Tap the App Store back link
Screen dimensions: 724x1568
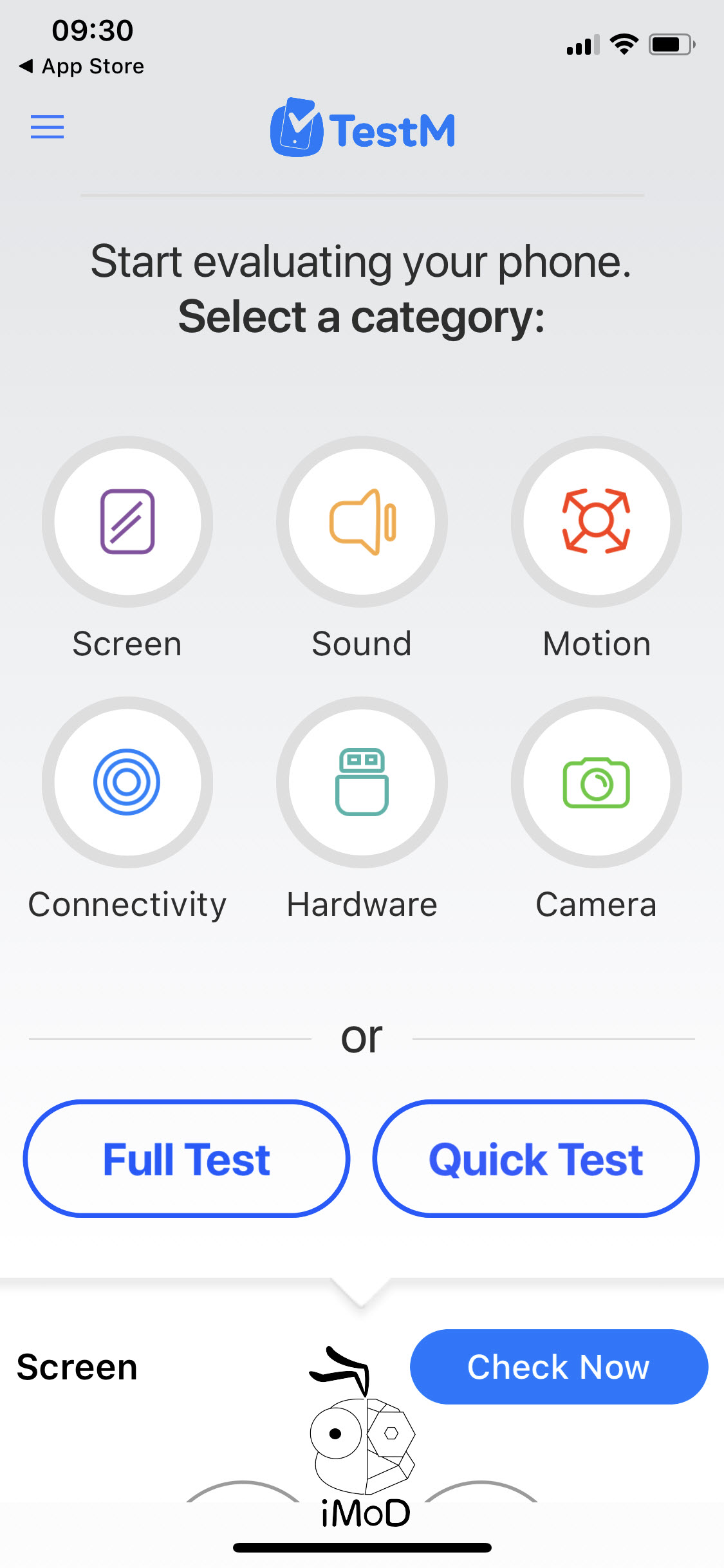click(x=80, y=66)
